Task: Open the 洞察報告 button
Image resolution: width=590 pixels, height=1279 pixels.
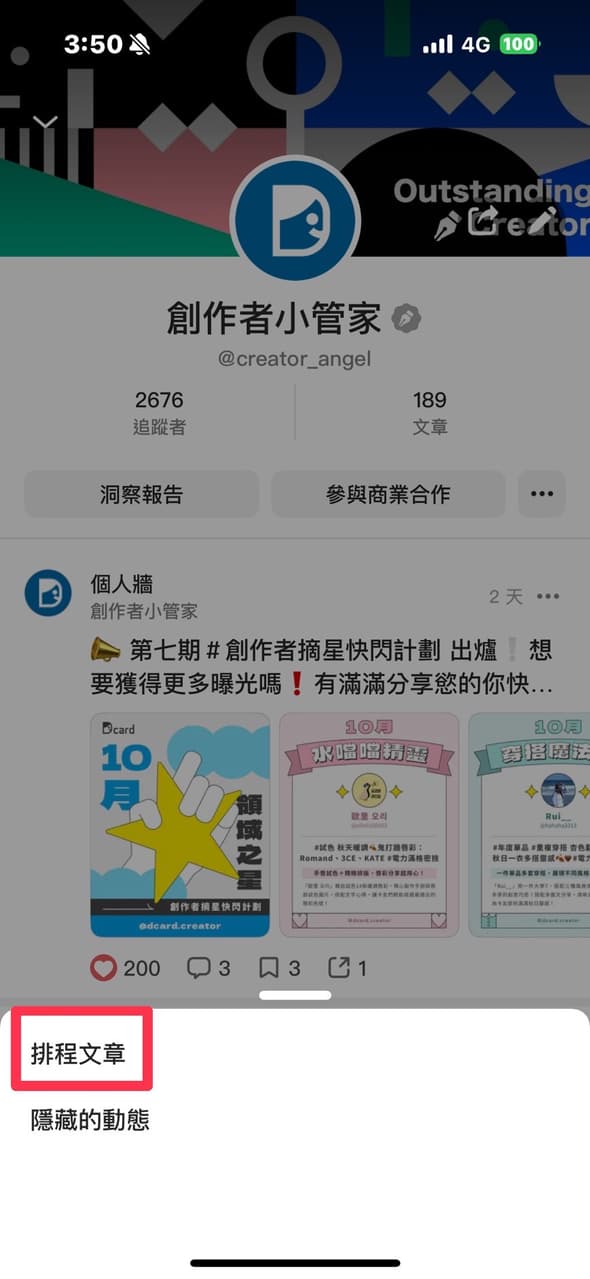Action: pos(141,494)
